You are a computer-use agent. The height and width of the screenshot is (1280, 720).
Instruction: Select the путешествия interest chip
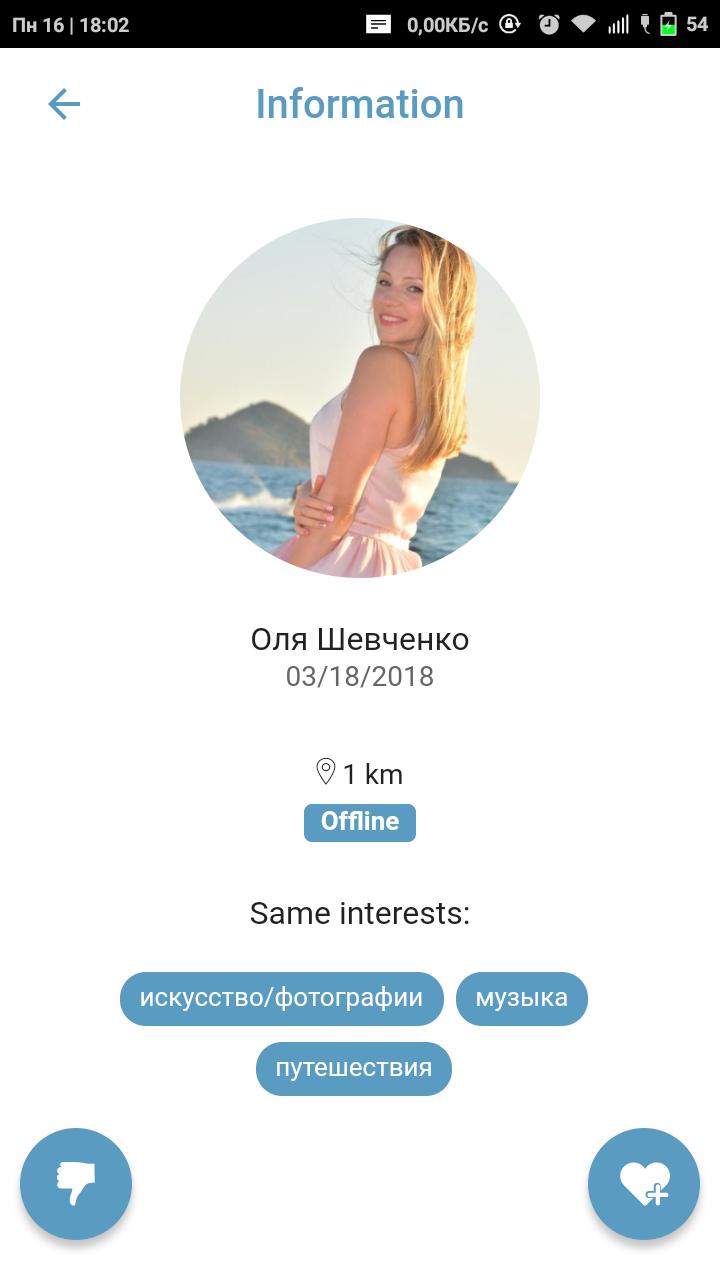pyautogui.click(x=354, y=1068)
